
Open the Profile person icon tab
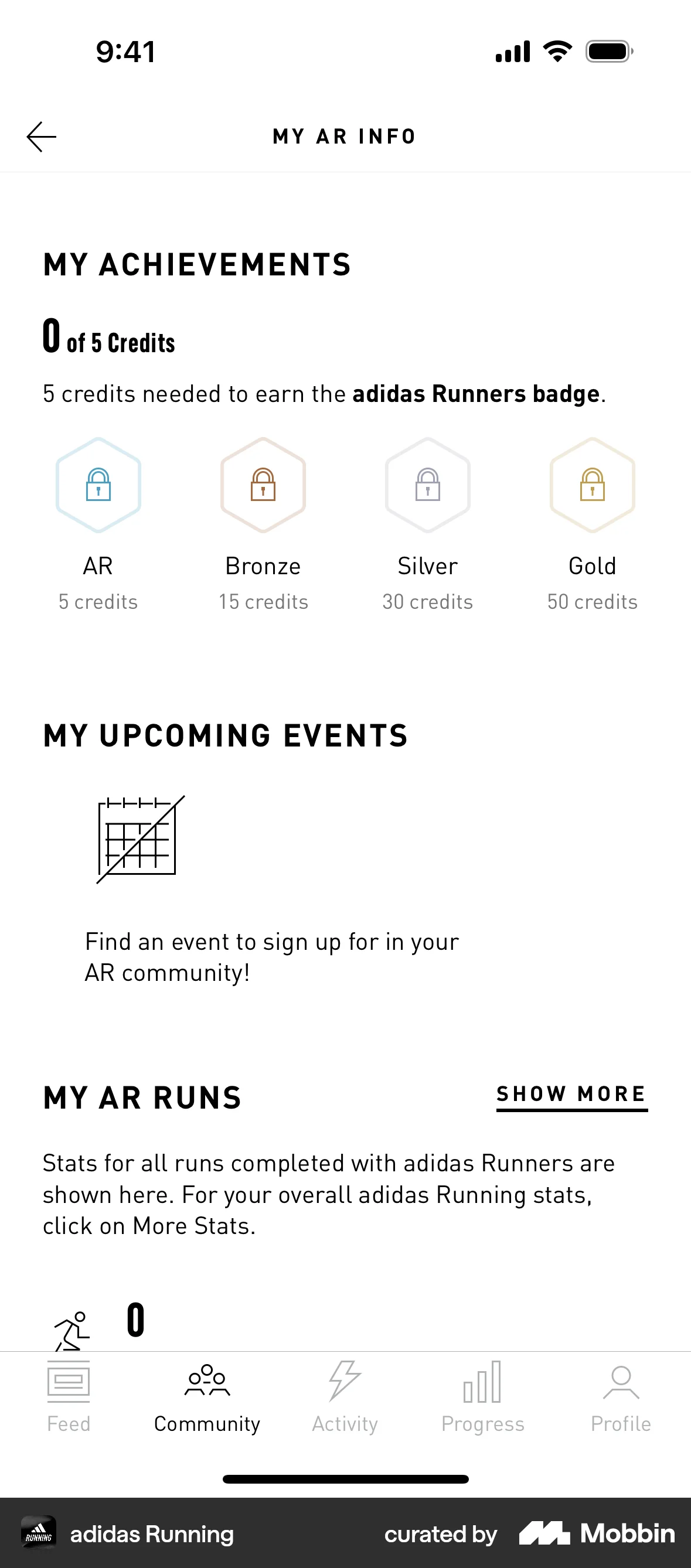click(x=621, y=1394)
